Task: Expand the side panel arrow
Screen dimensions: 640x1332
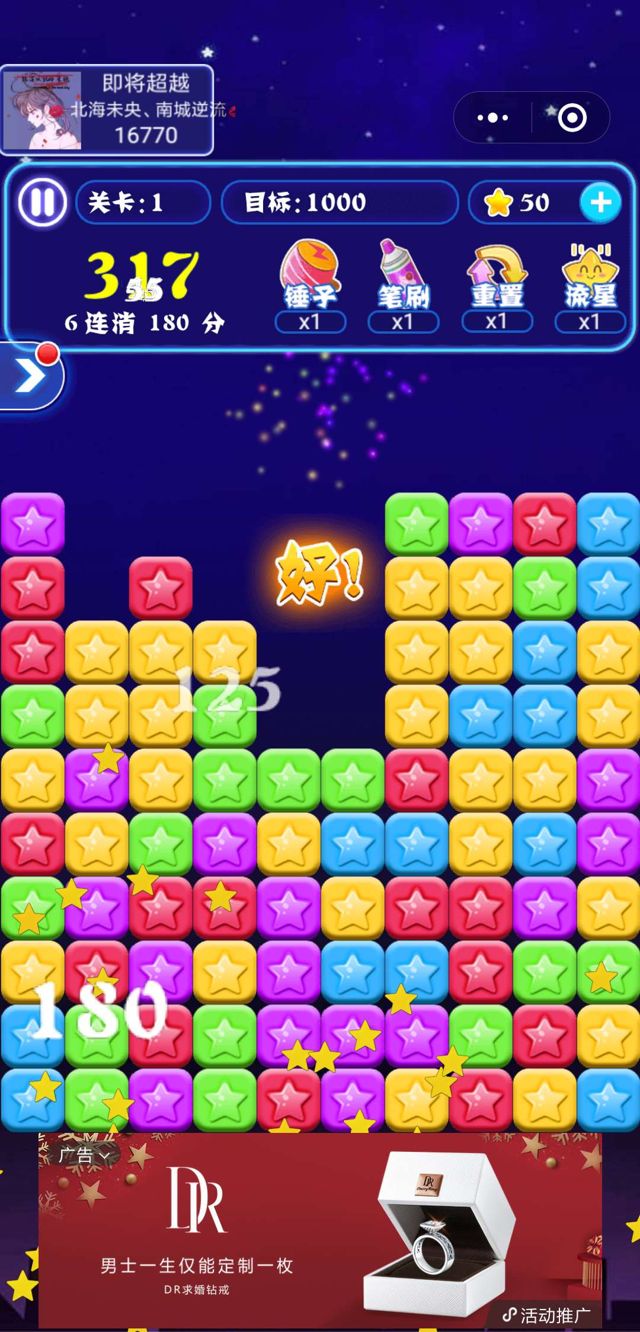Action: tap(30, 376)
